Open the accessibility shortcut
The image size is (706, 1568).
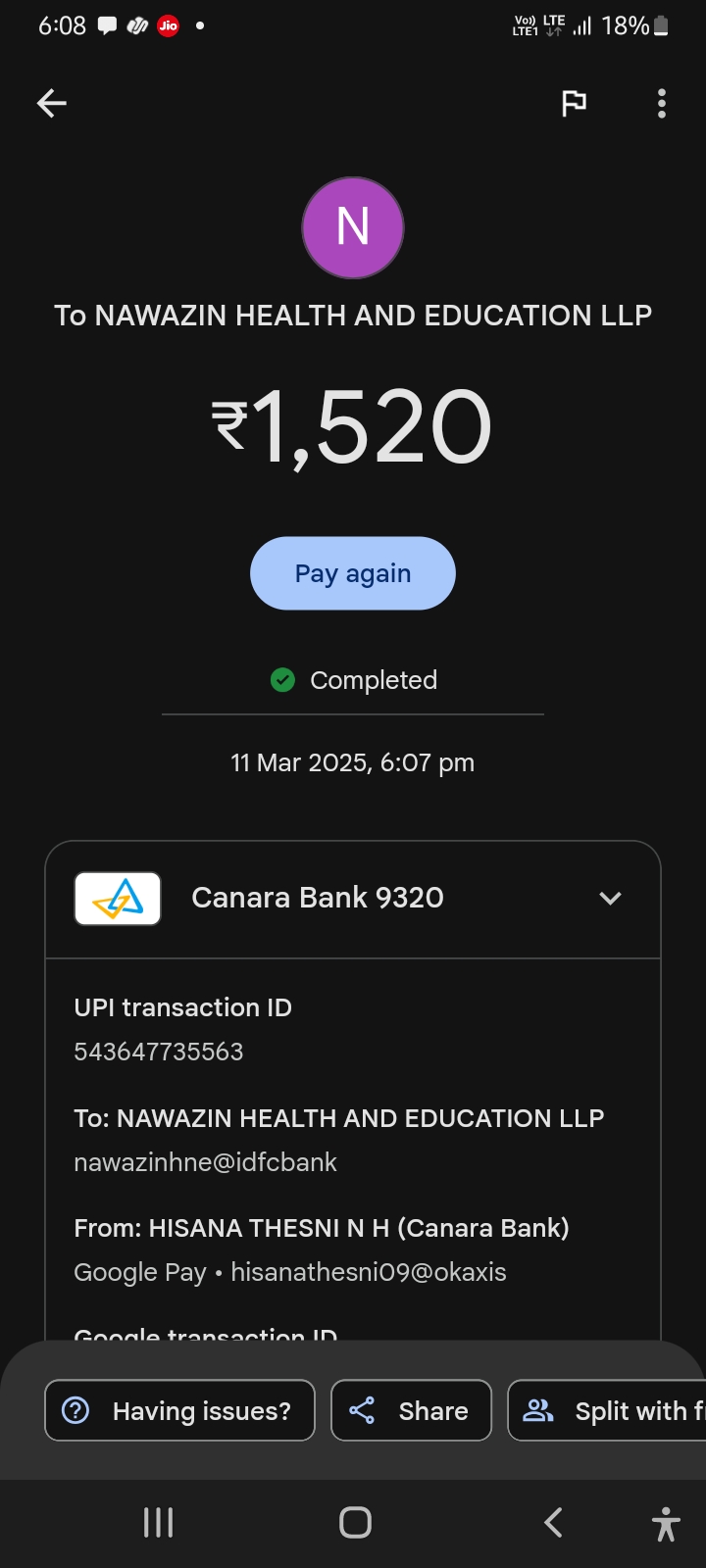click(666, 1524)
